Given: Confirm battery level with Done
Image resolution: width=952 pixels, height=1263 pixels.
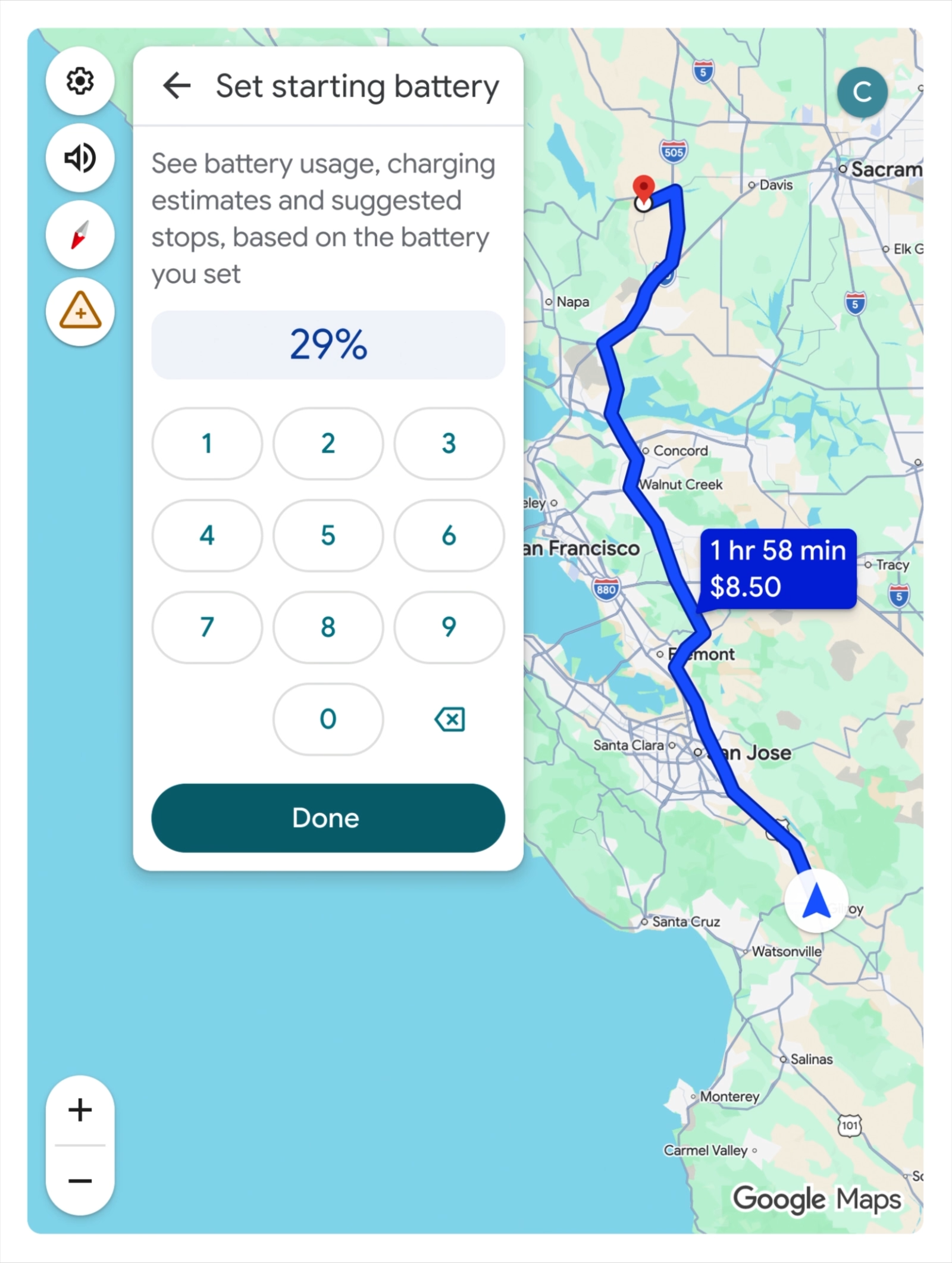Looking at the screenshot, I should [328, 818].
